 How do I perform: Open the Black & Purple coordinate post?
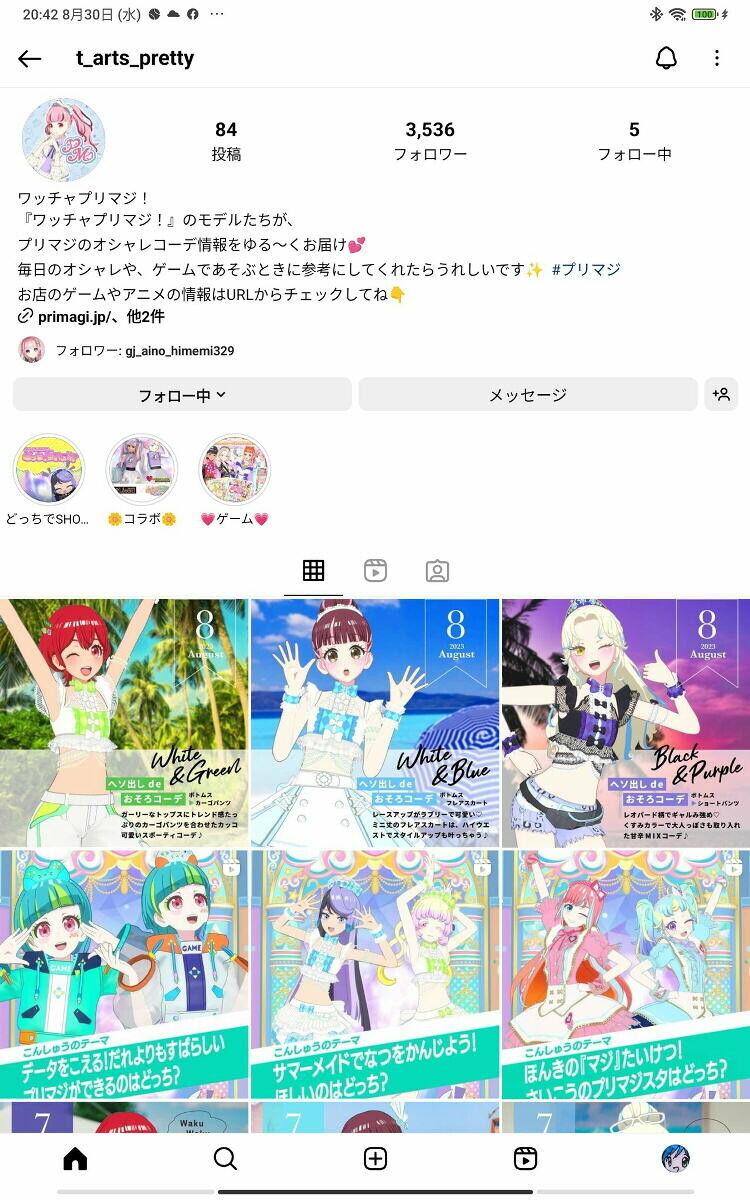coord(626,723)
